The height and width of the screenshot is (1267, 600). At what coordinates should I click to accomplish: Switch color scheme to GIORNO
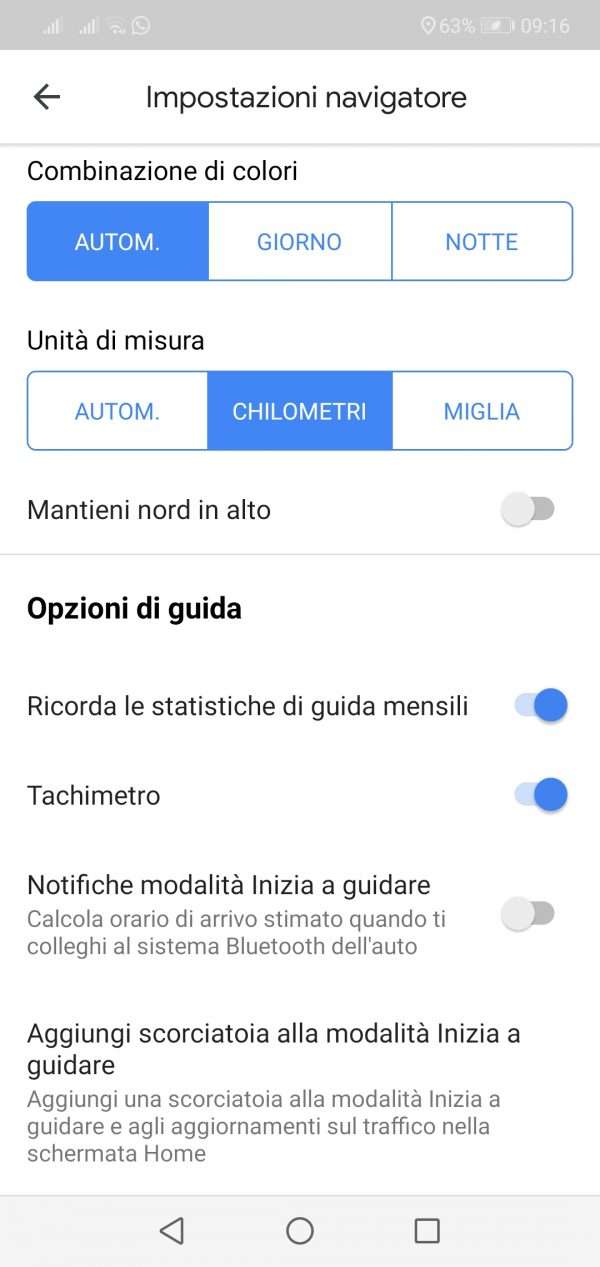(300, 242)
